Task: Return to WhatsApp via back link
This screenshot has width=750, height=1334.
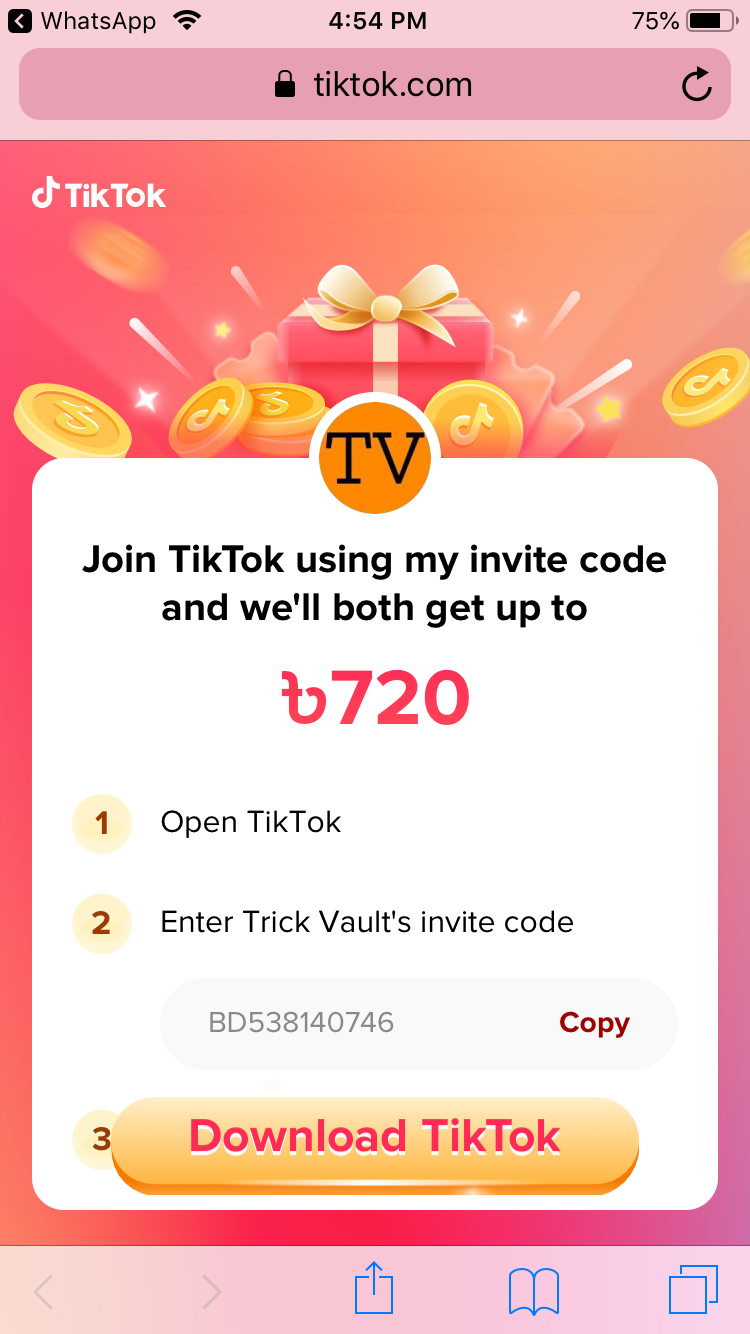Action: (82, 20)
